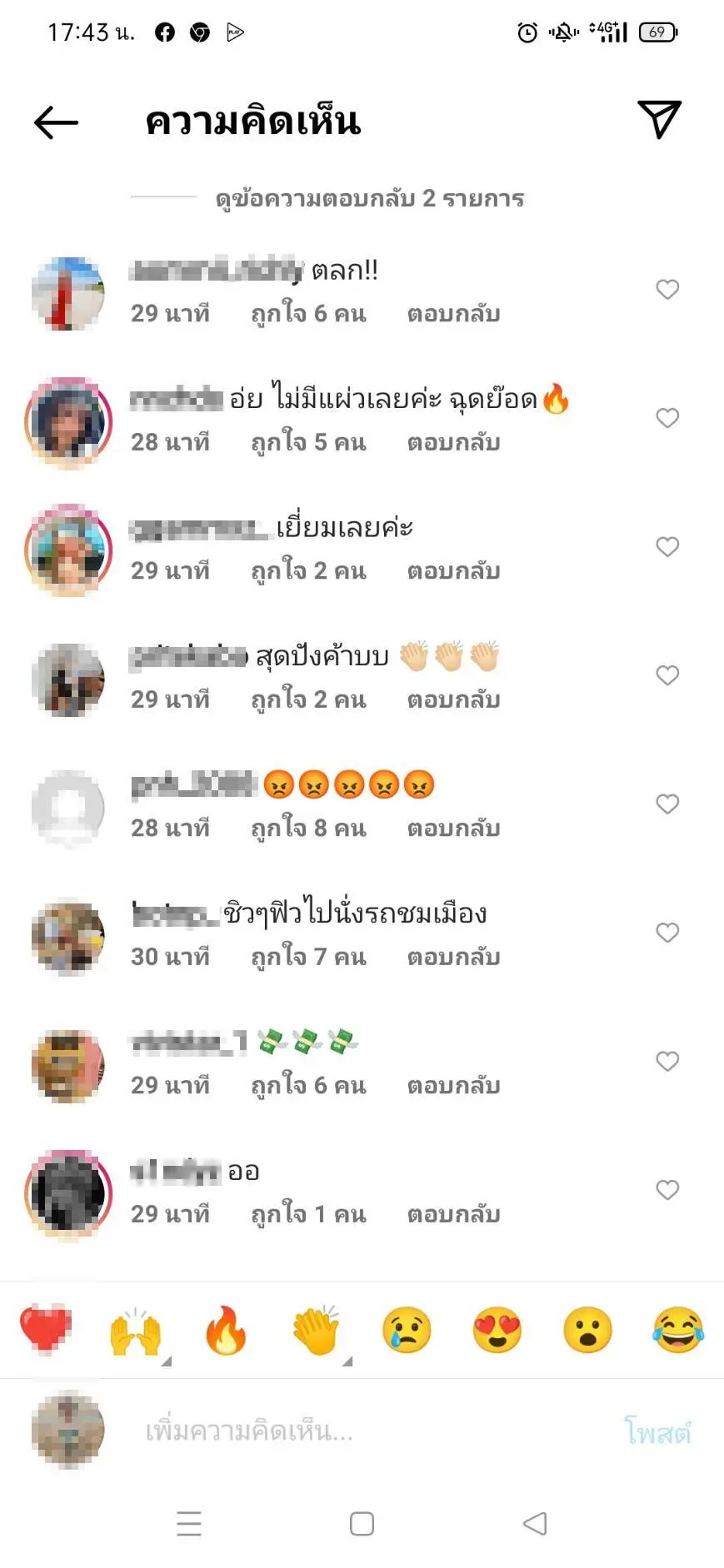
Task: Open the 8 likes on the angry emoji comment
Action: pyautogui.click(x=308, y=829)
